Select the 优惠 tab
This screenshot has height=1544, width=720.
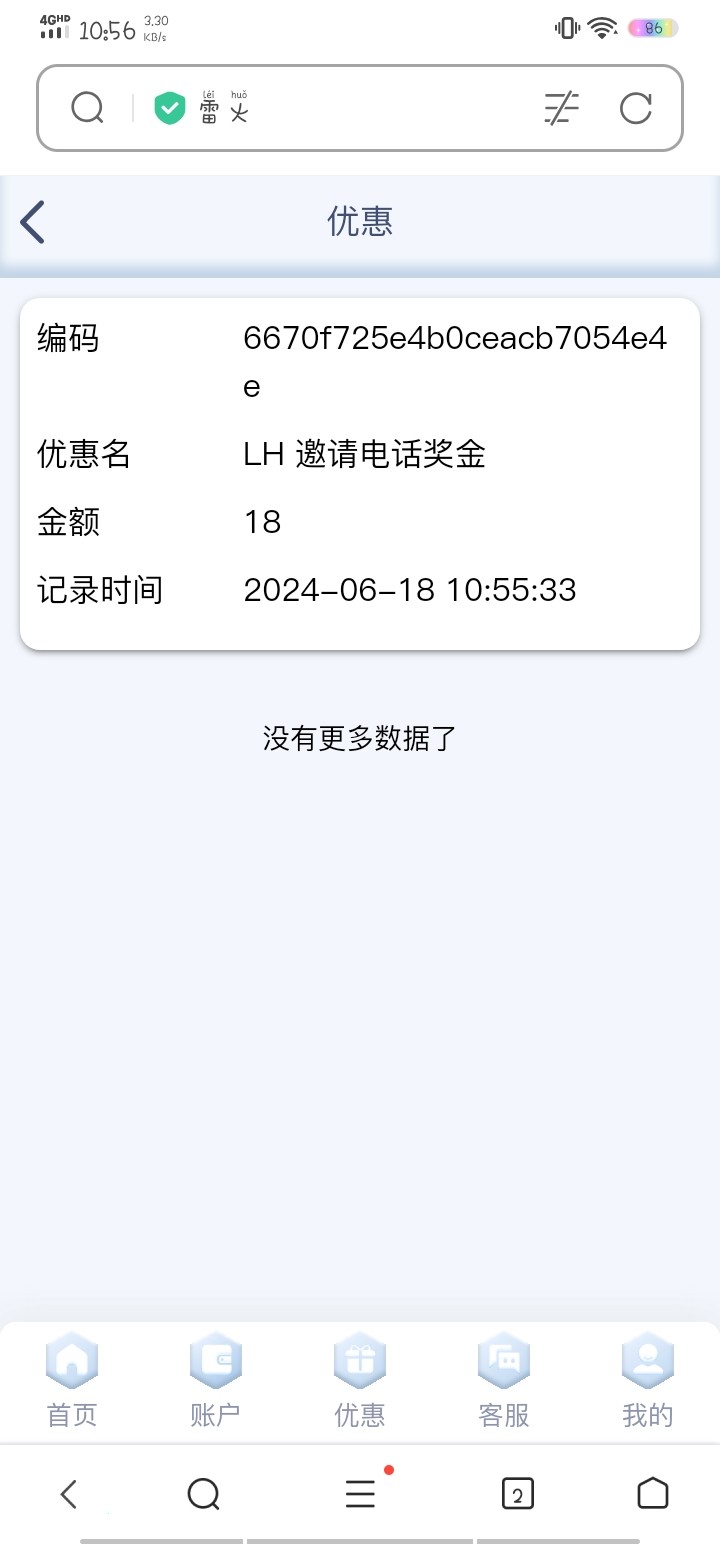(360, 1380)
